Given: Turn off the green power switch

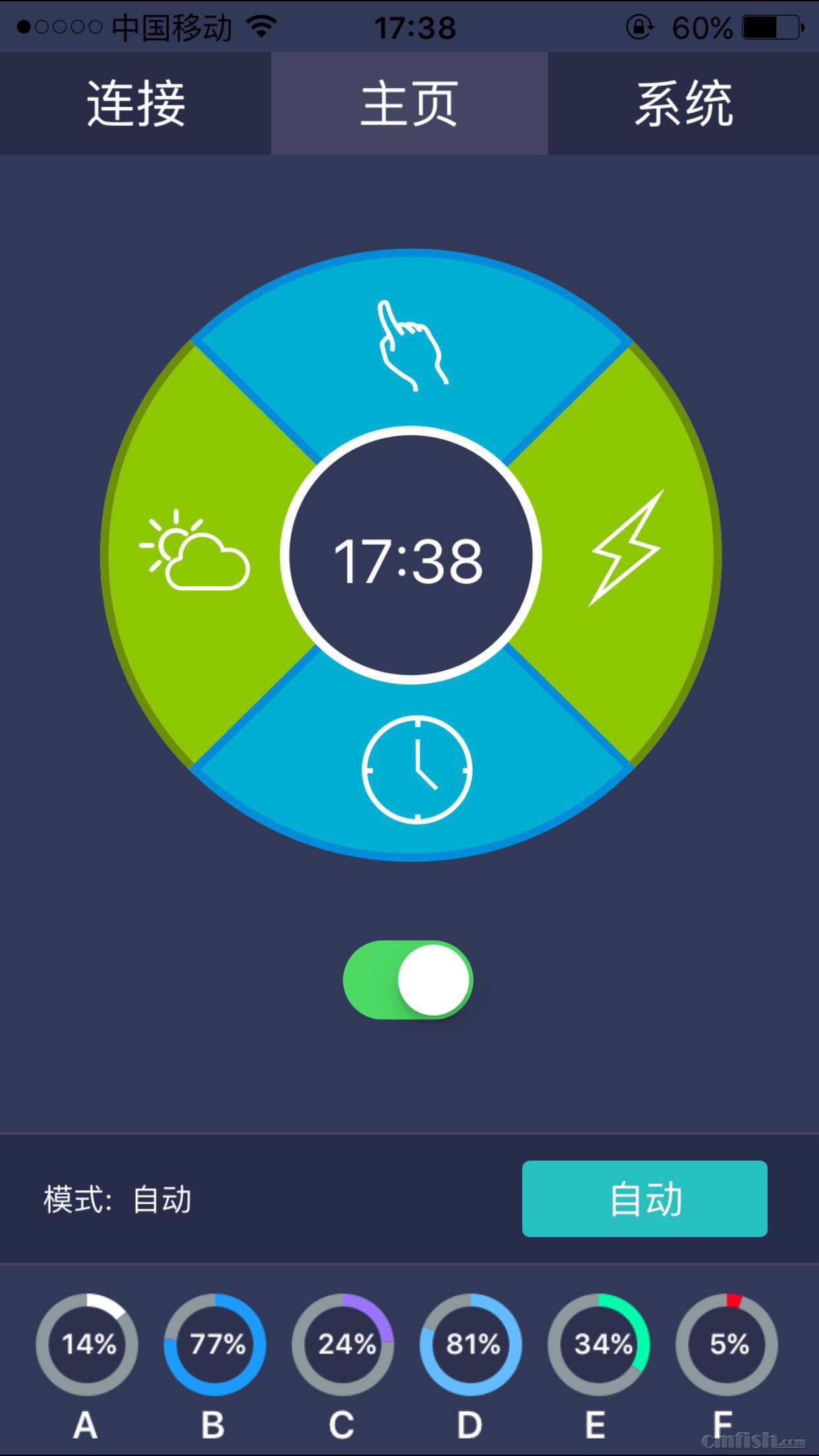Looking at the screenshot, I should tap(408, 980).
